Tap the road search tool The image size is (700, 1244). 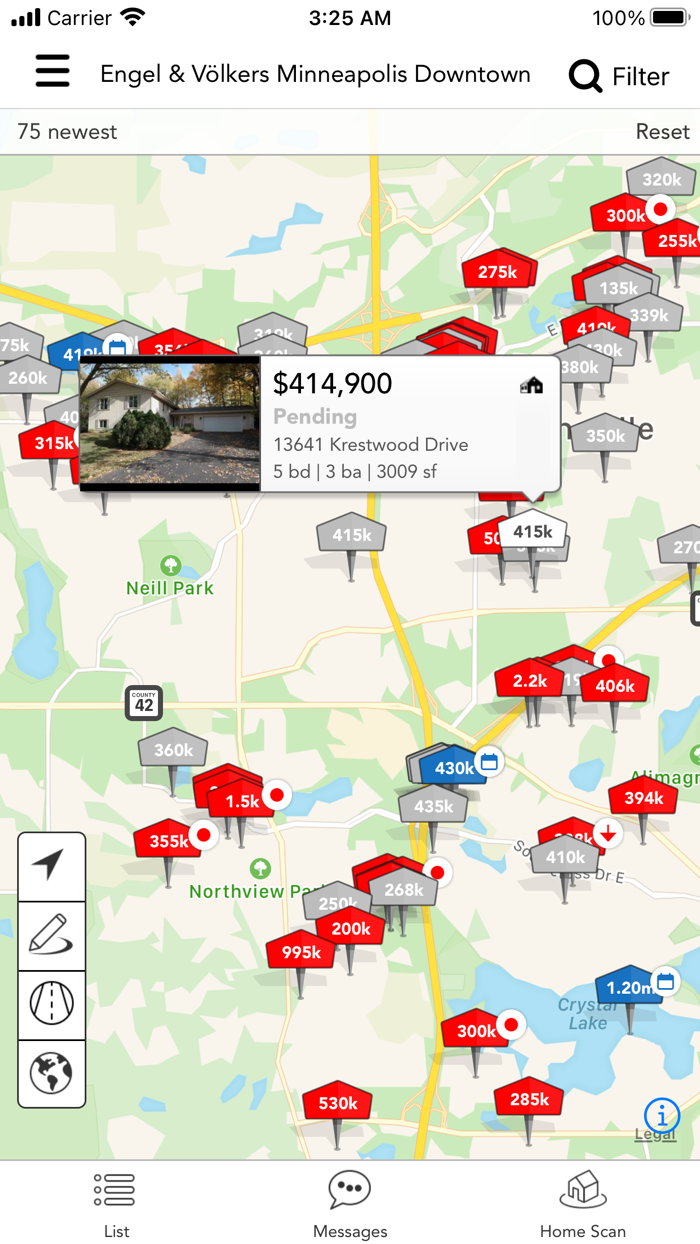pos(51,1004)
